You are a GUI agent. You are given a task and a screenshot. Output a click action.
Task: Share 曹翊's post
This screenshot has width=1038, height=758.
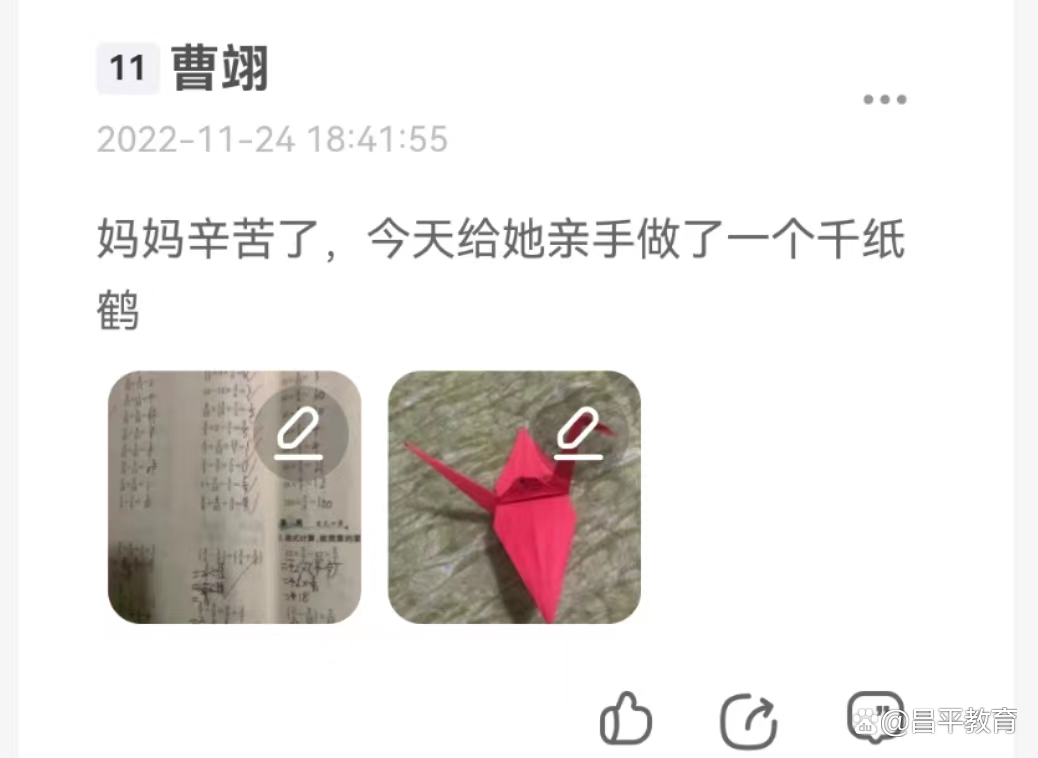tap(748, 720)
